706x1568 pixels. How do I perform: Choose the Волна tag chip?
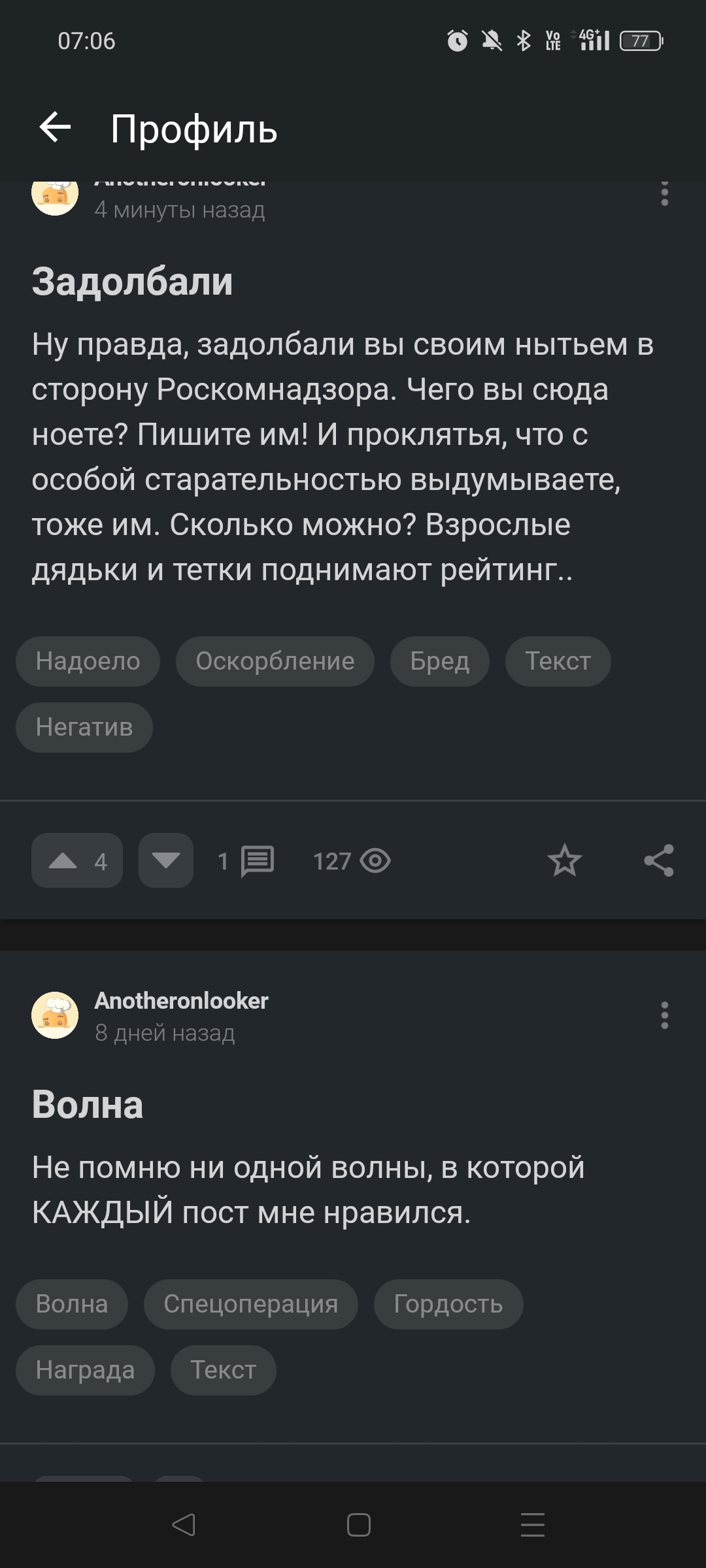[71, 1304]
